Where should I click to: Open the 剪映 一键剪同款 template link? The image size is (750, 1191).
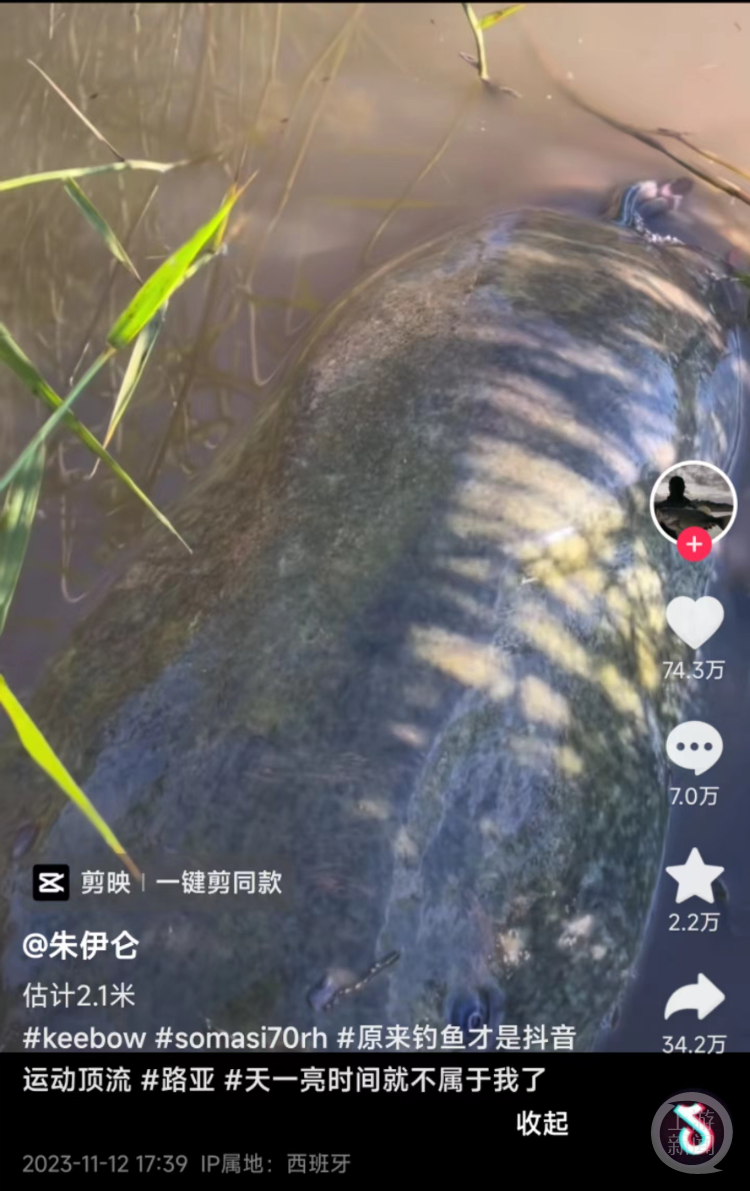coord(158,882)
